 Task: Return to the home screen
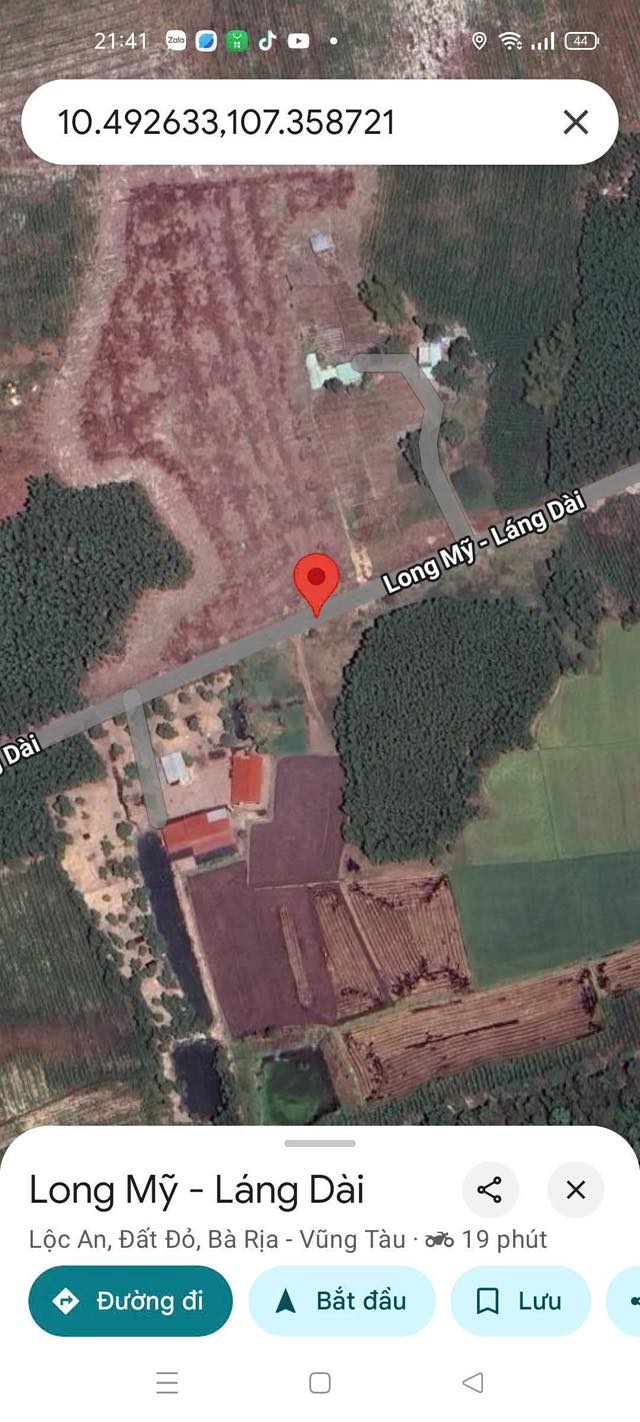(320, 1383)
